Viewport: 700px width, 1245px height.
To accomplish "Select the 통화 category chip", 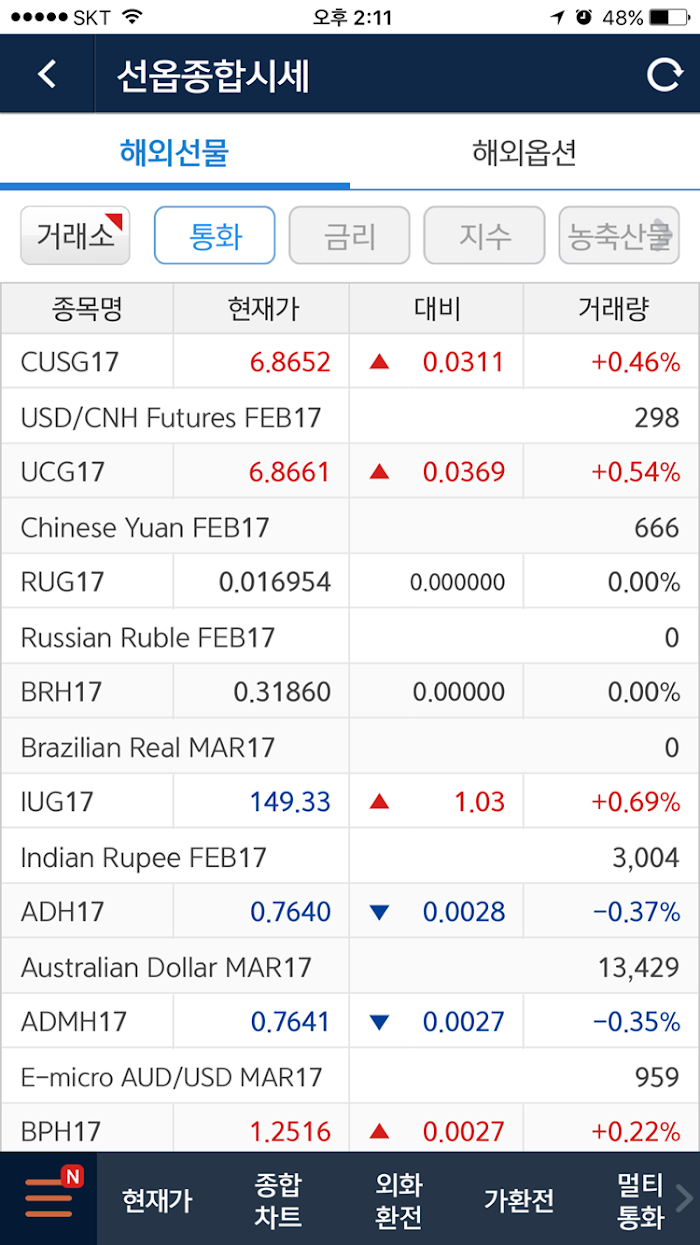I will coord(215,236).
